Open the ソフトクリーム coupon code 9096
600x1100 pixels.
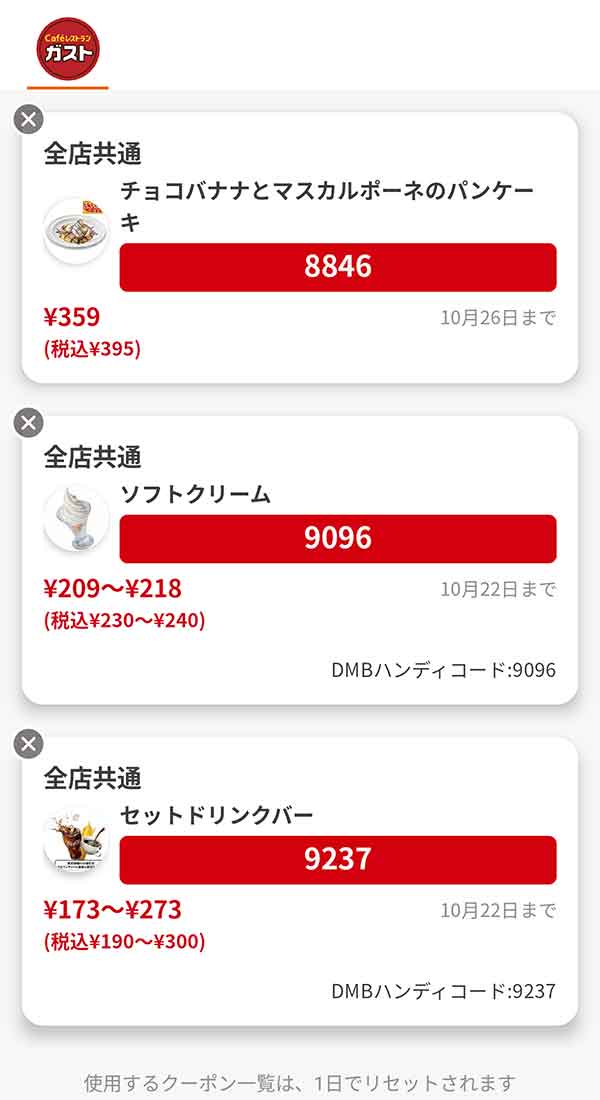click(338, 539)
